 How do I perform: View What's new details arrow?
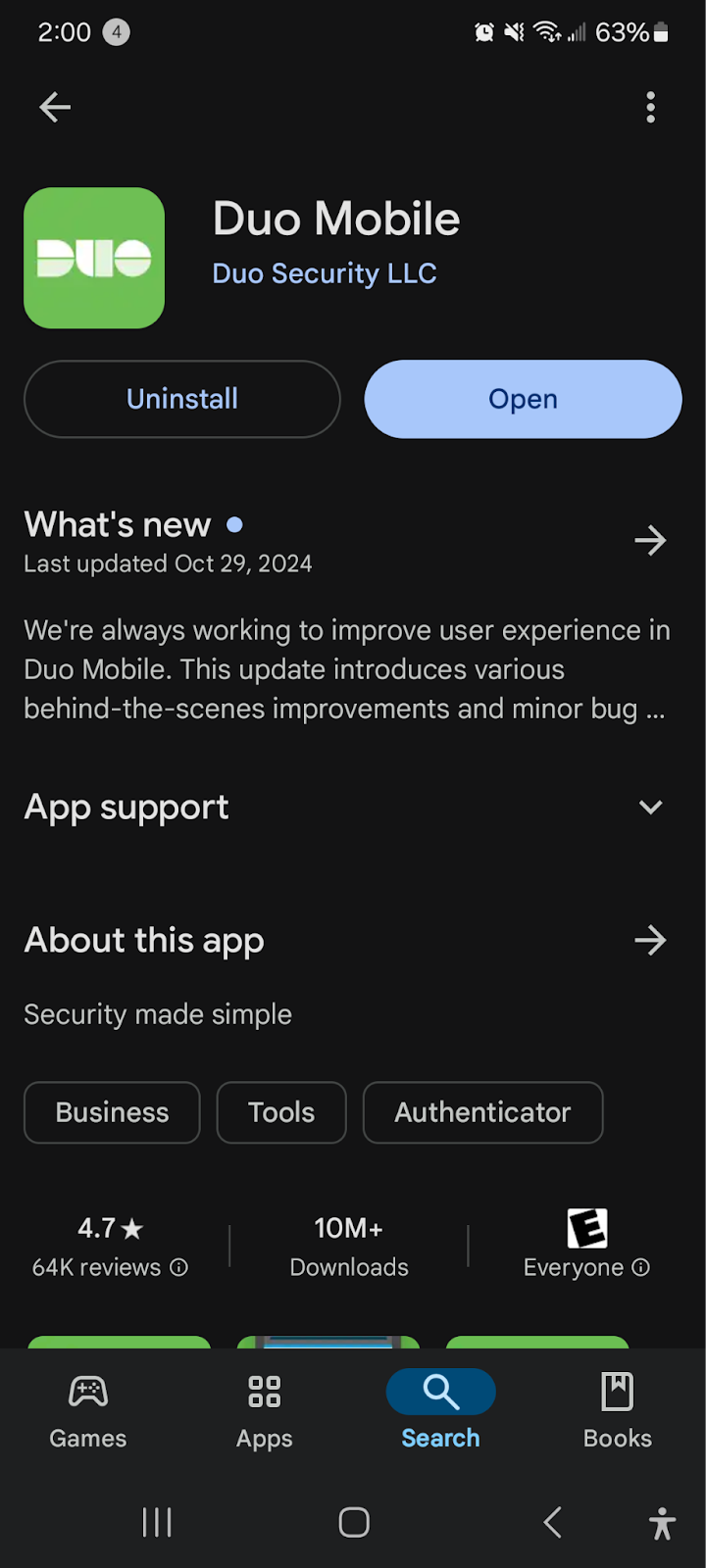[650, 540]
